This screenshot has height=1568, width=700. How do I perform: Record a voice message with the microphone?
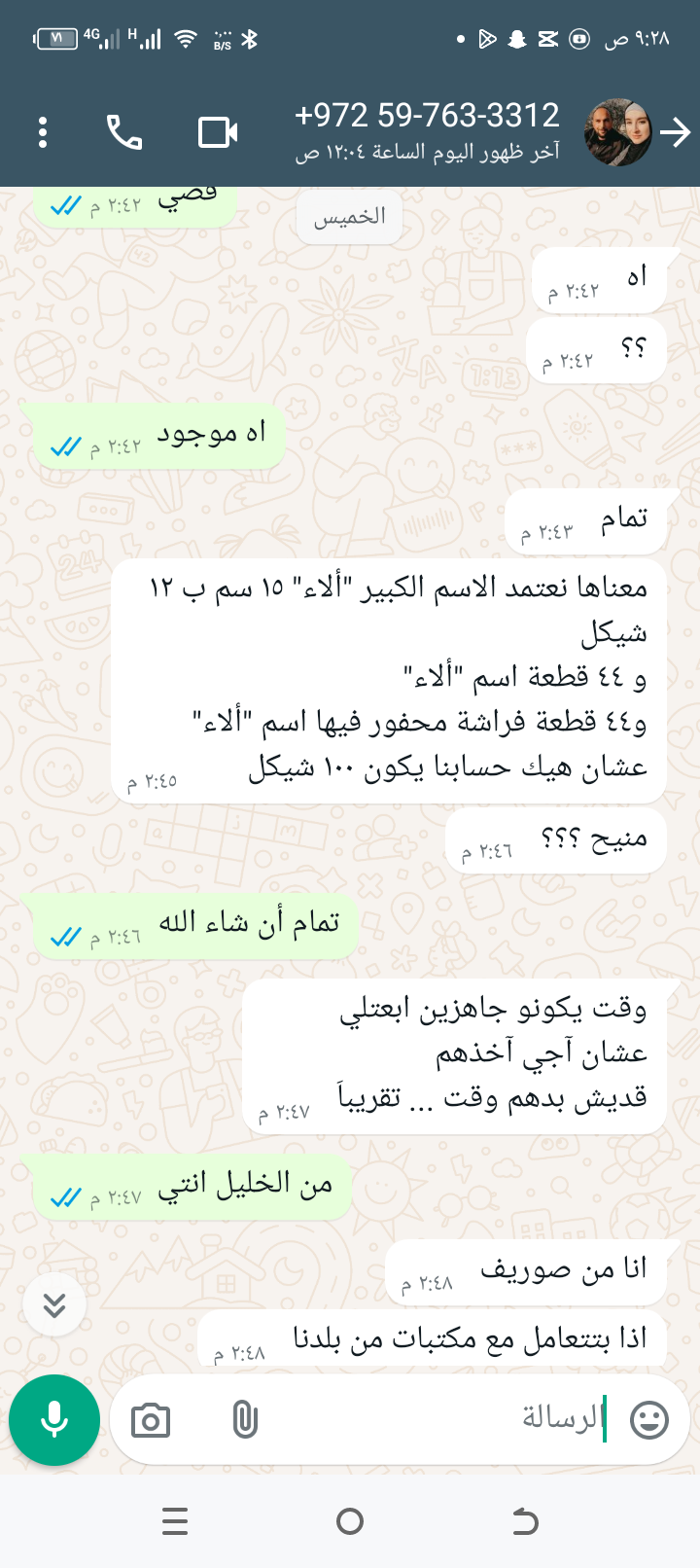click(54, 1420)
